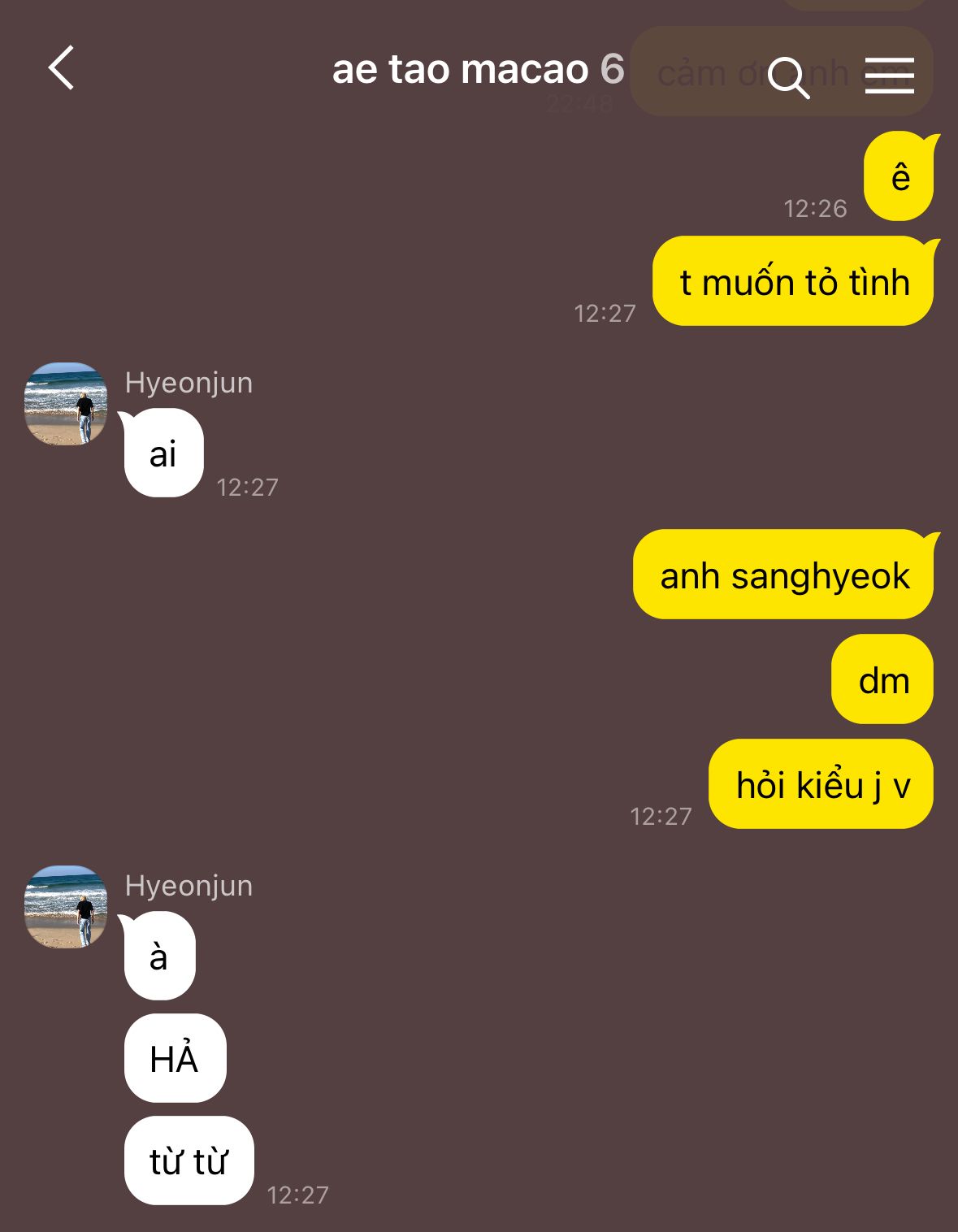Search within this chat
This screenshot has width=958, height=1232.
(x=787, y=76)
